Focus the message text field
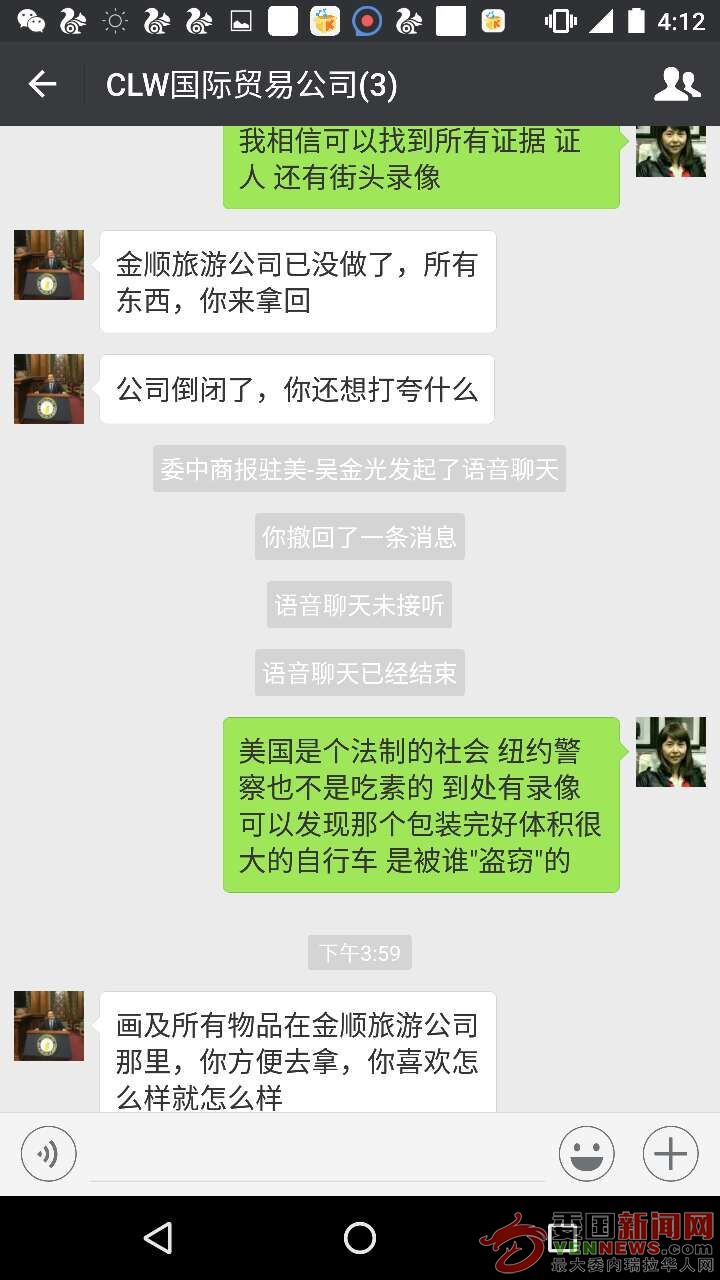Image resolution: width=720 pixels, height=1280 pixels. click(x=318, y=1155)
